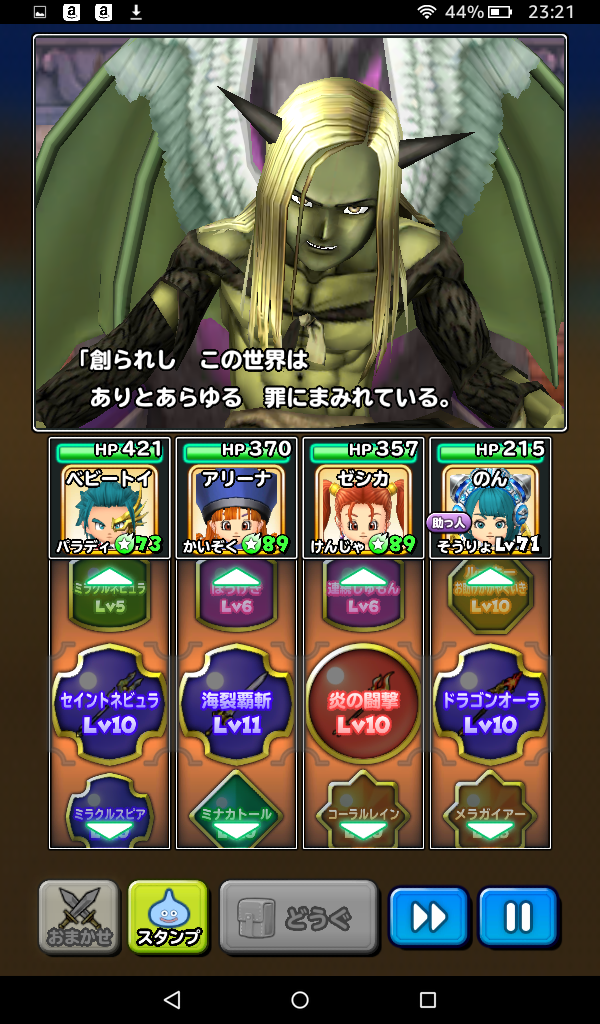Image resolution: width=600 pixels, height=1024 pixels.
Task: Select the メラガイアー skill
Action: click(490, 812)
